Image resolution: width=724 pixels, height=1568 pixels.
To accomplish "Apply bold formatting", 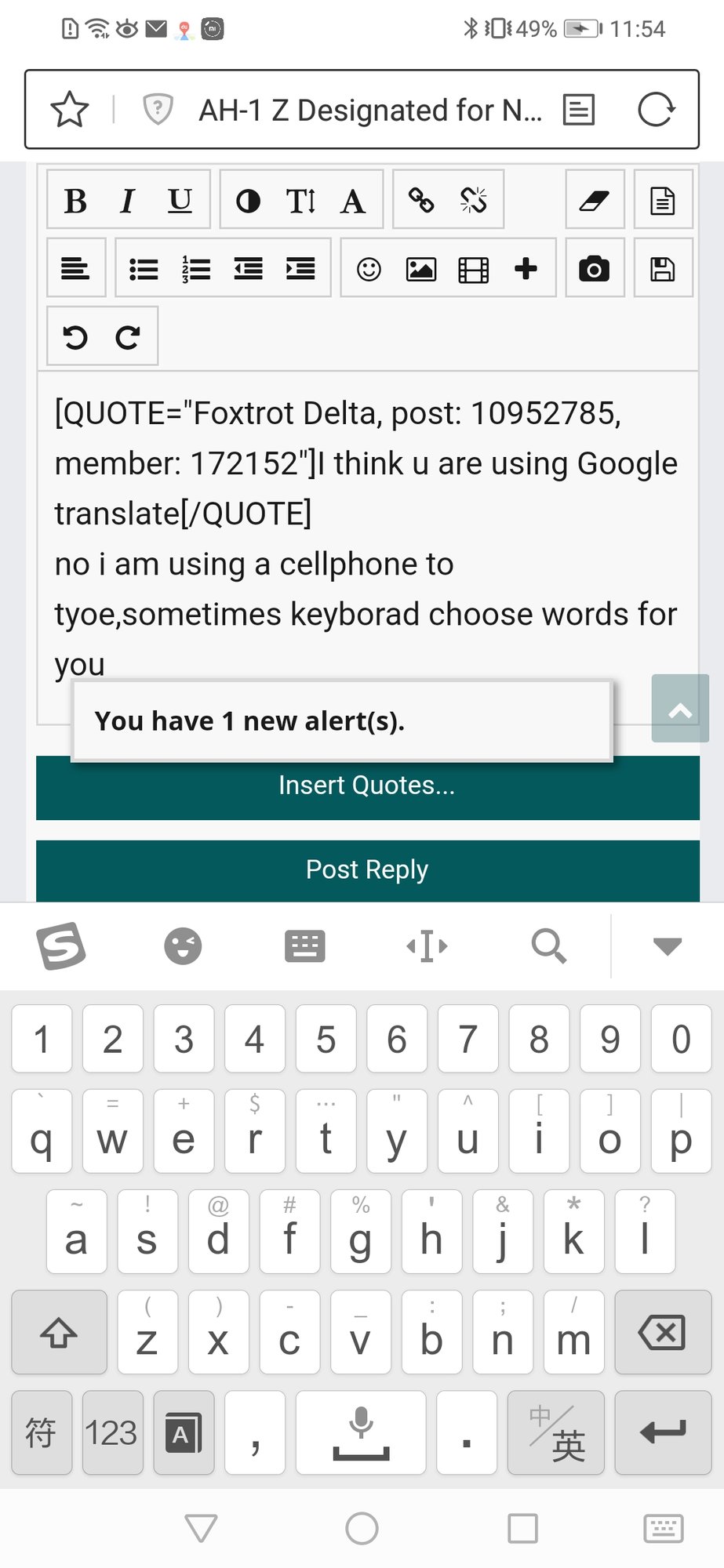I will tap(75, 201).
